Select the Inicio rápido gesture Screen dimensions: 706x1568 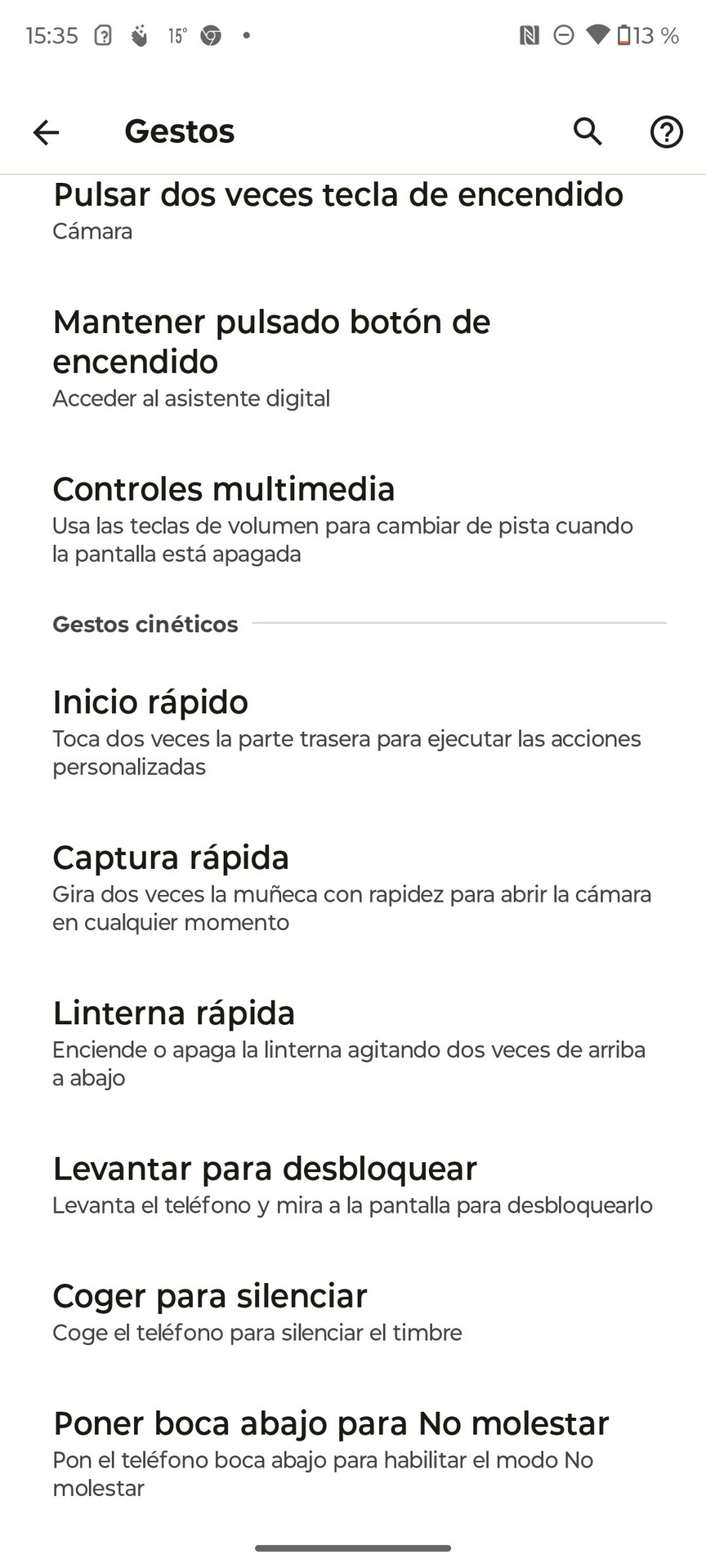tap(353, 732)
